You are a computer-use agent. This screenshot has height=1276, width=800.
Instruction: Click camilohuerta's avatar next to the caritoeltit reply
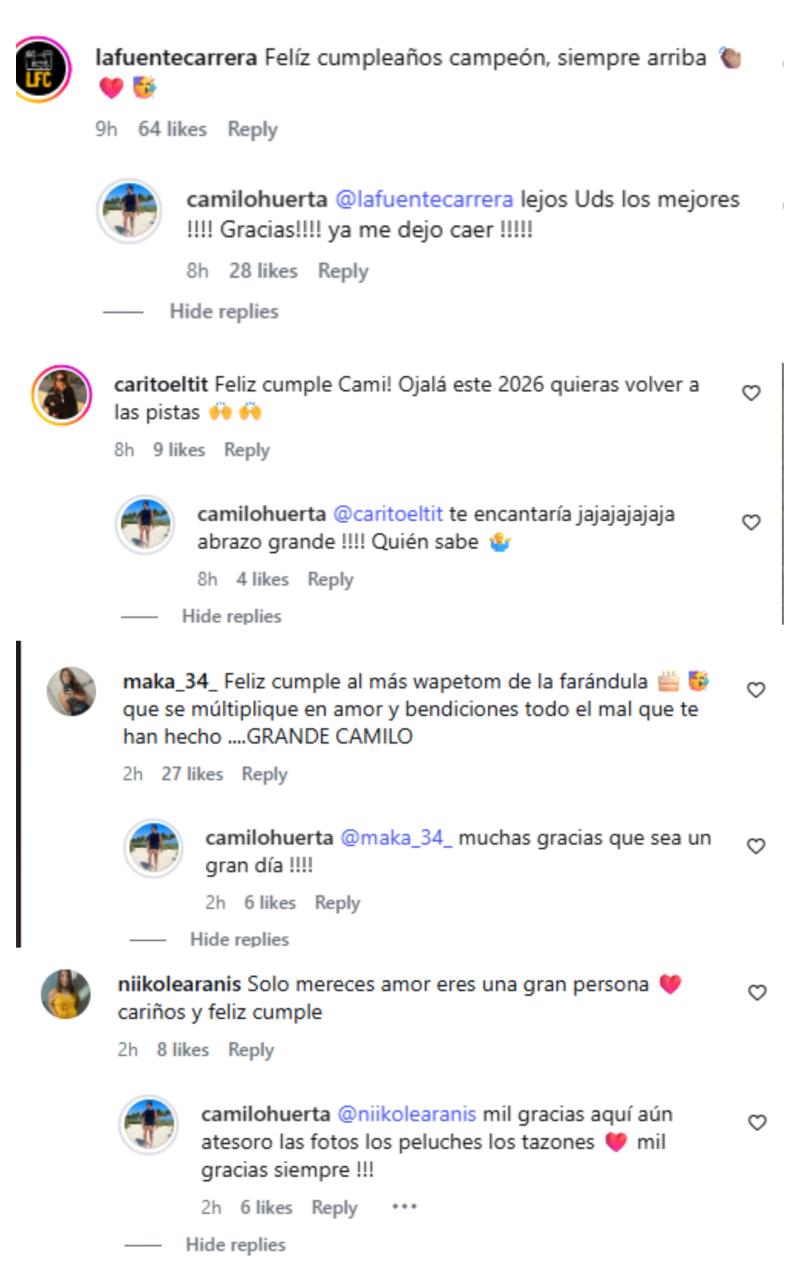click(x=143, y=525)
